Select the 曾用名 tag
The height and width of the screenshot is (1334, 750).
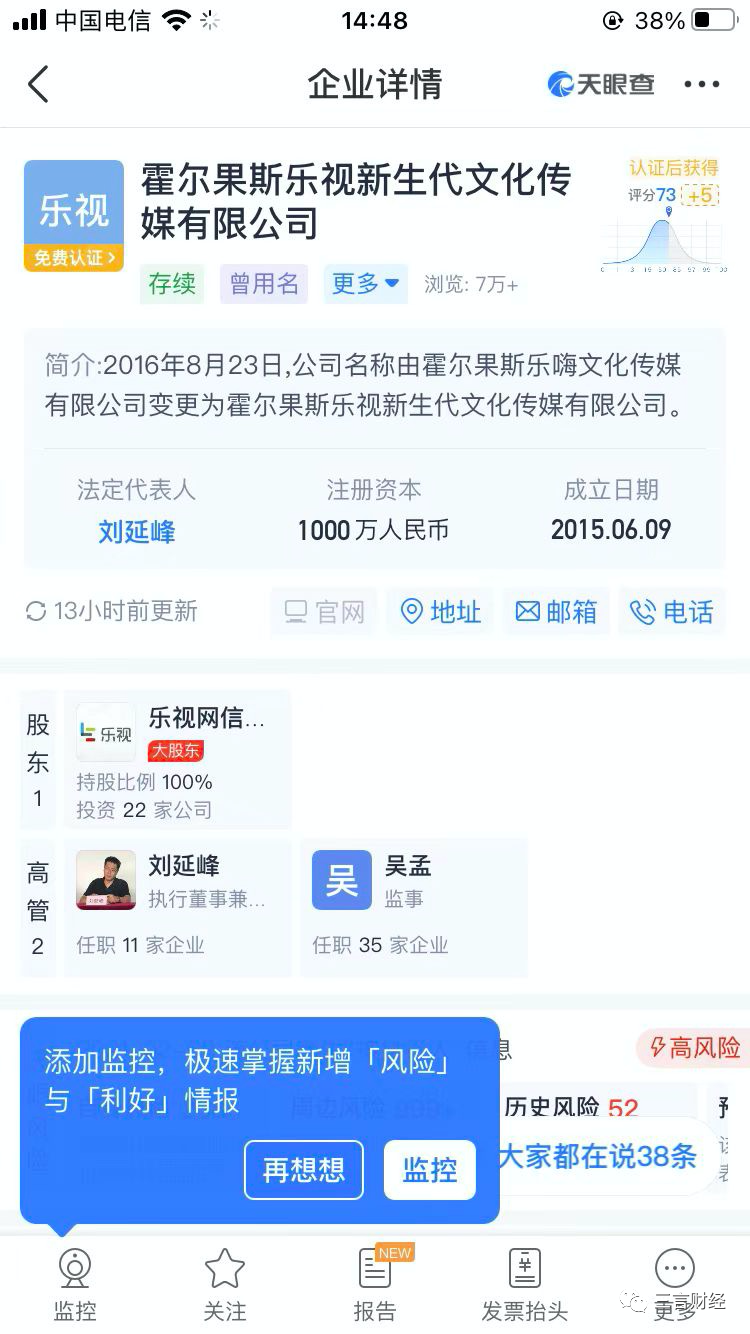[264, 284]
